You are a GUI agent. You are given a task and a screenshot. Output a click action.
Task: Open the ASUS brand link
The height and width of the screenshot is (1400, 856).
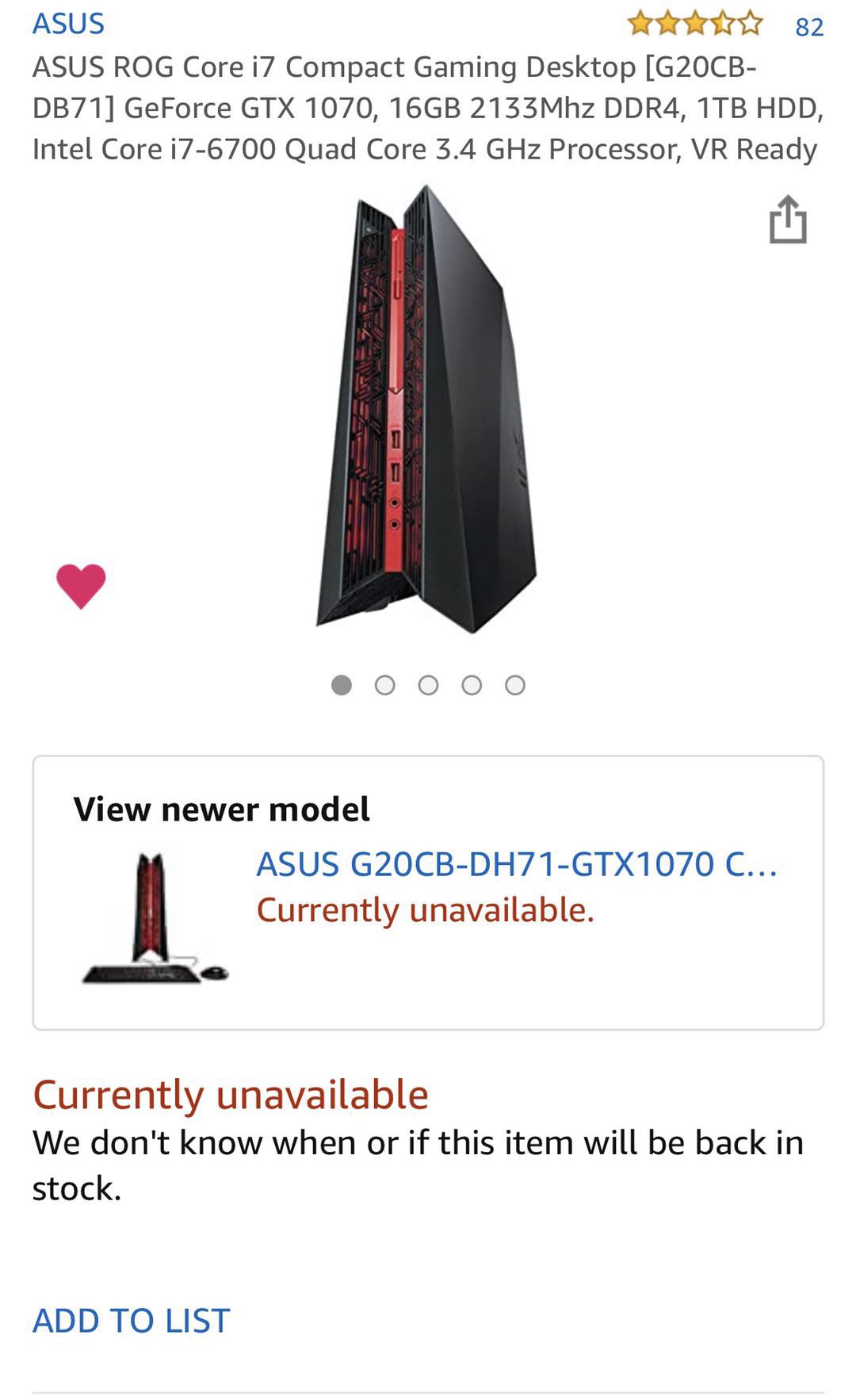[68, 24]
